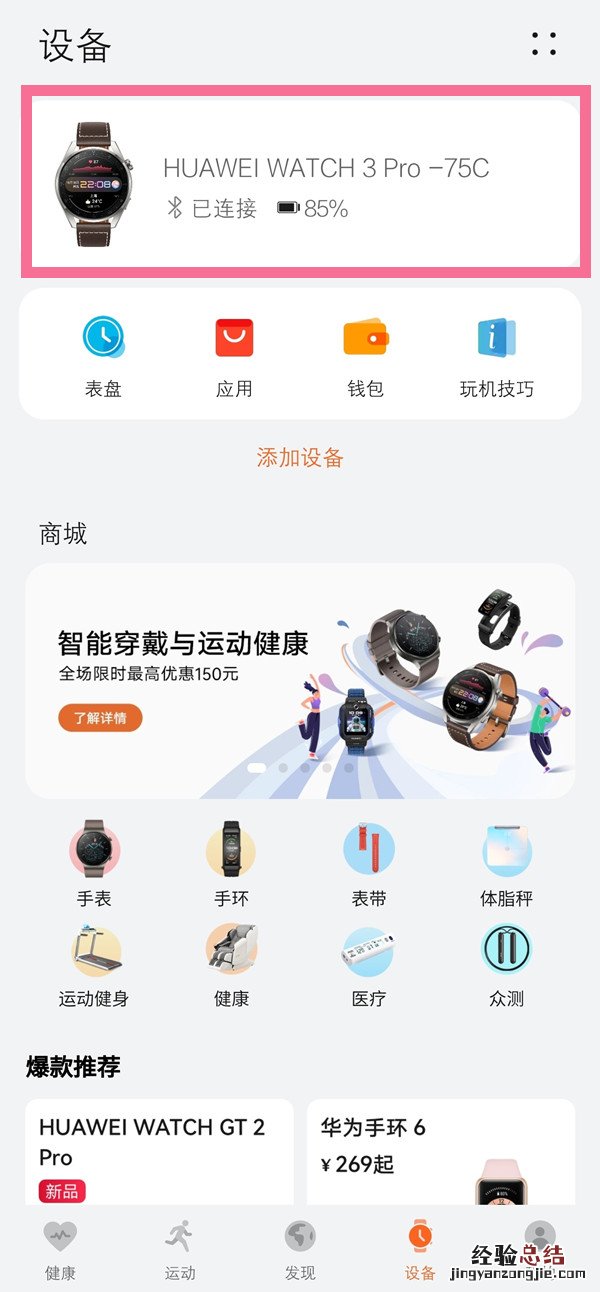Open the 医疗 store category
Screen dimensions: 600x1292
(368, 964)
